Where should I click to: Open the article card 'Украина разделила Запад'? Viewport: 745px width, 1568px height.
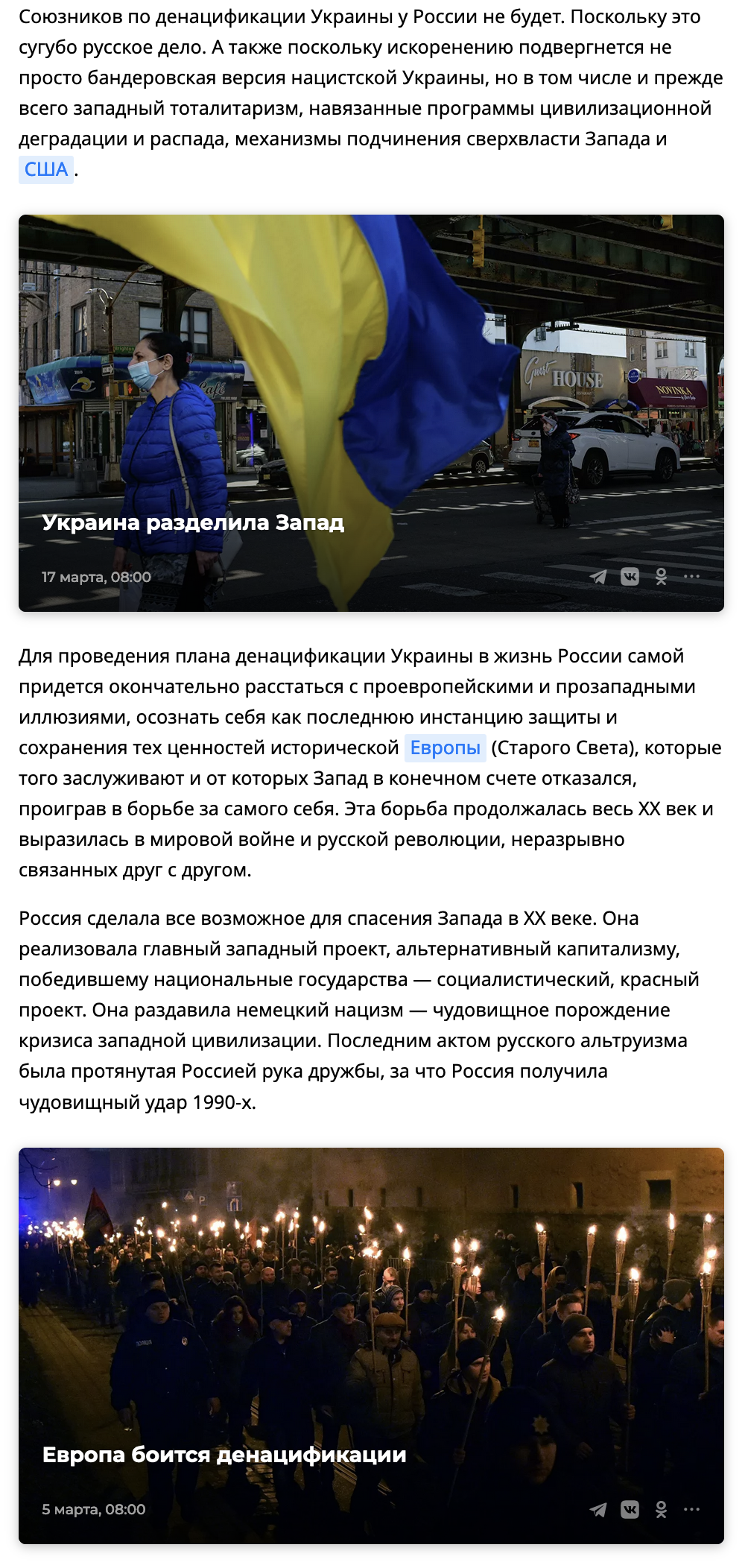click(194, 522)
